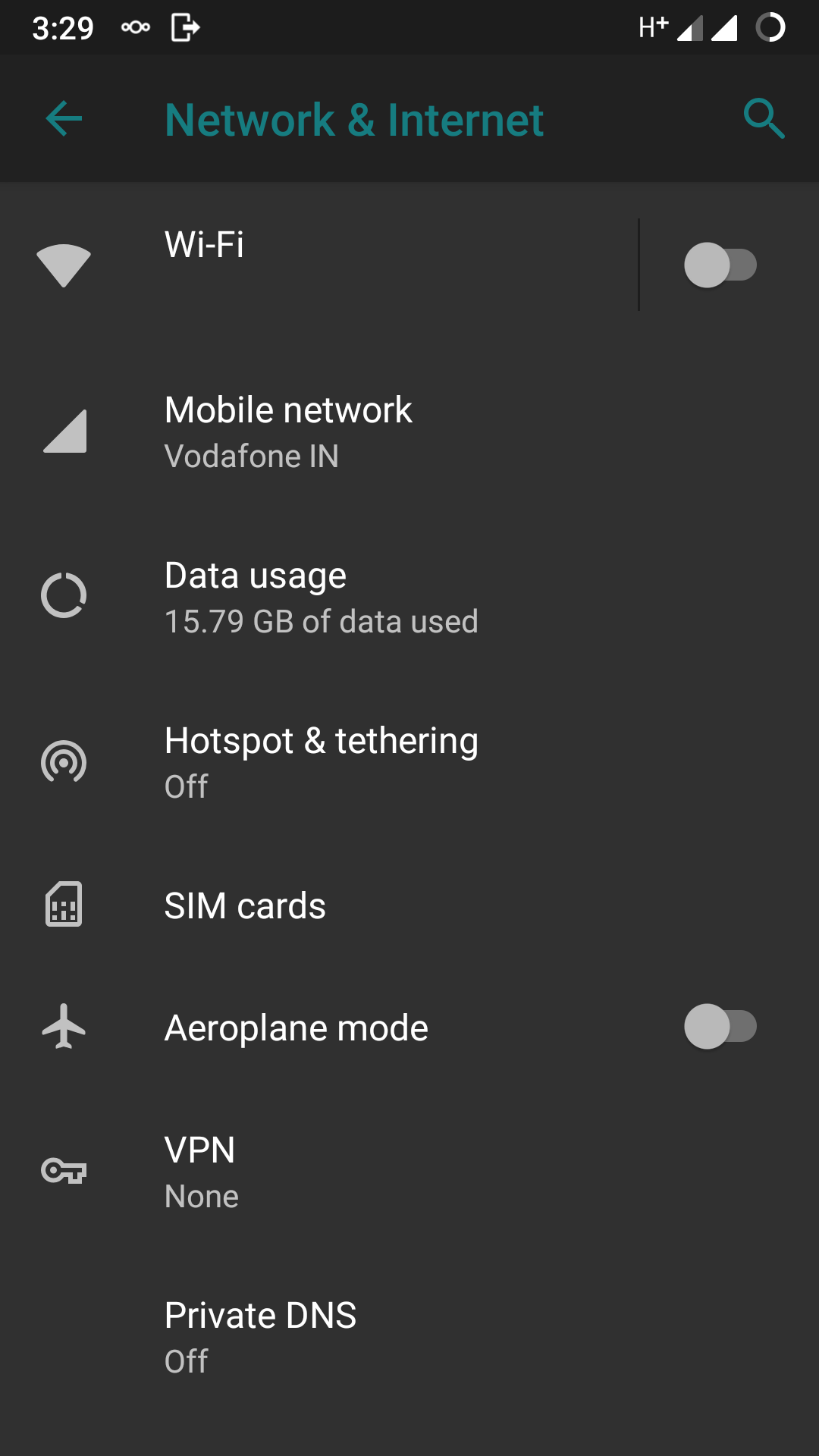The width and height of the screenshot is (819, 1456).
Task: Turn on the Wi-Fi switch
Action: [x=720, y=265]
